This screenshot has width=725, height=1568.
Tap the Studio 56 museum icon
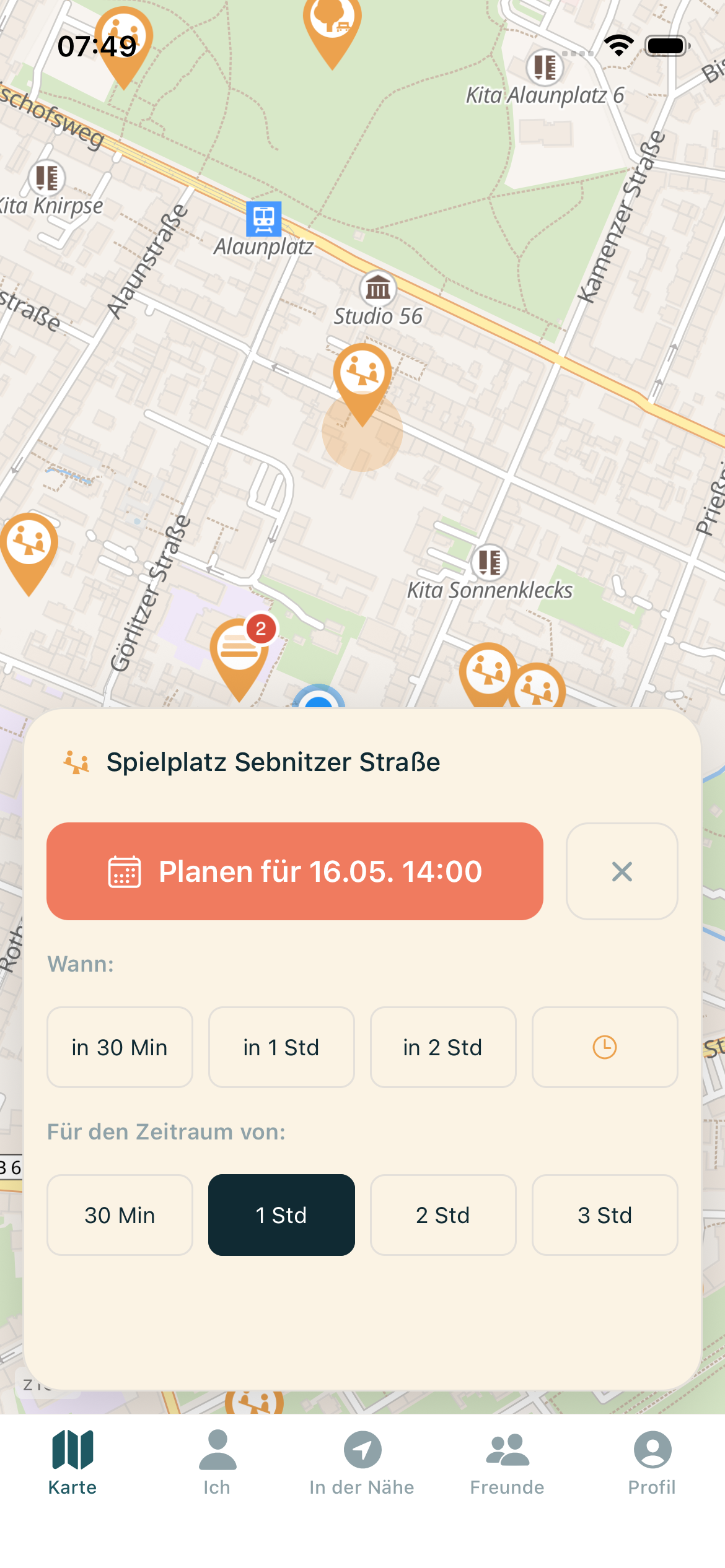tap(377, 289)
